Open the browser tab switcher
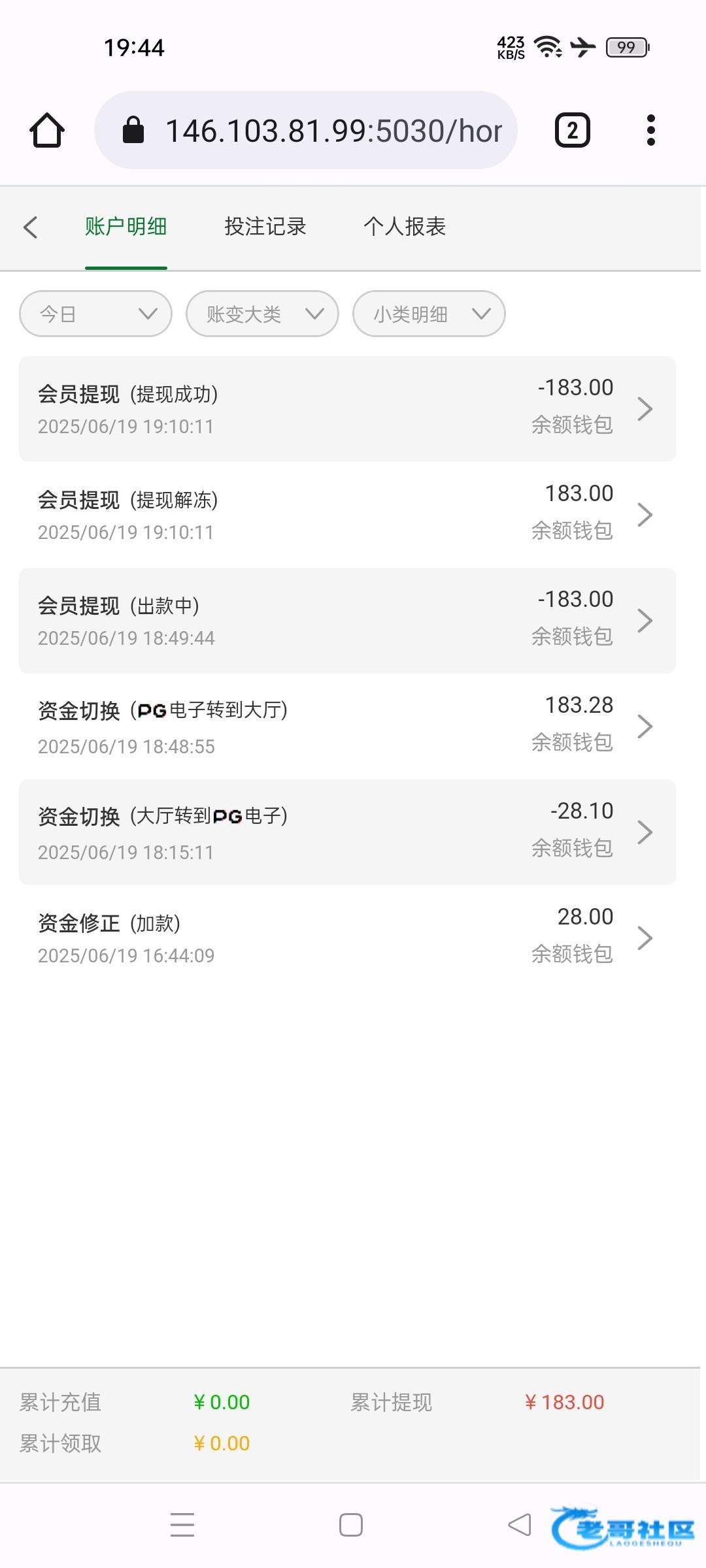The width and height of the screenshot is (706, 1568). click(573, 130)
